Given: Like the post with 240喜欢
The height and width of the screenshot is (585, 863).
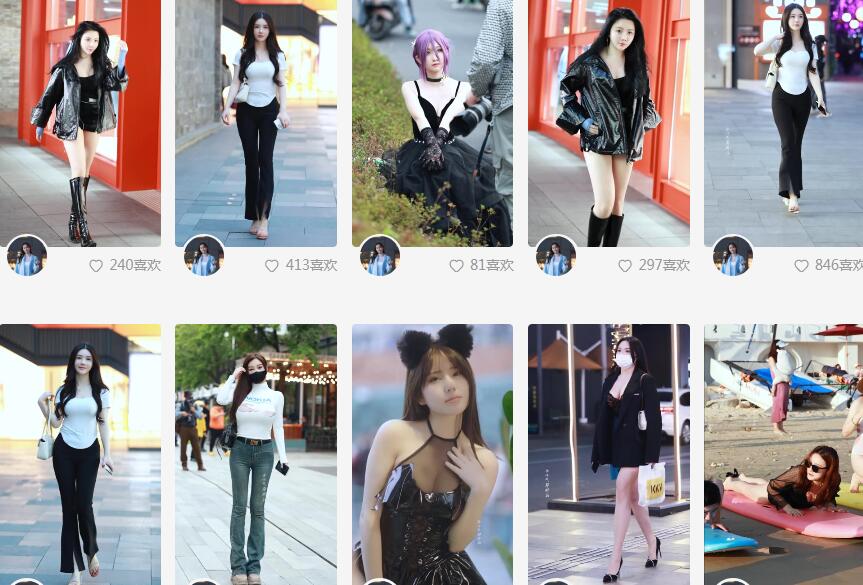Looking at the screenshot, I should (97, 266).
